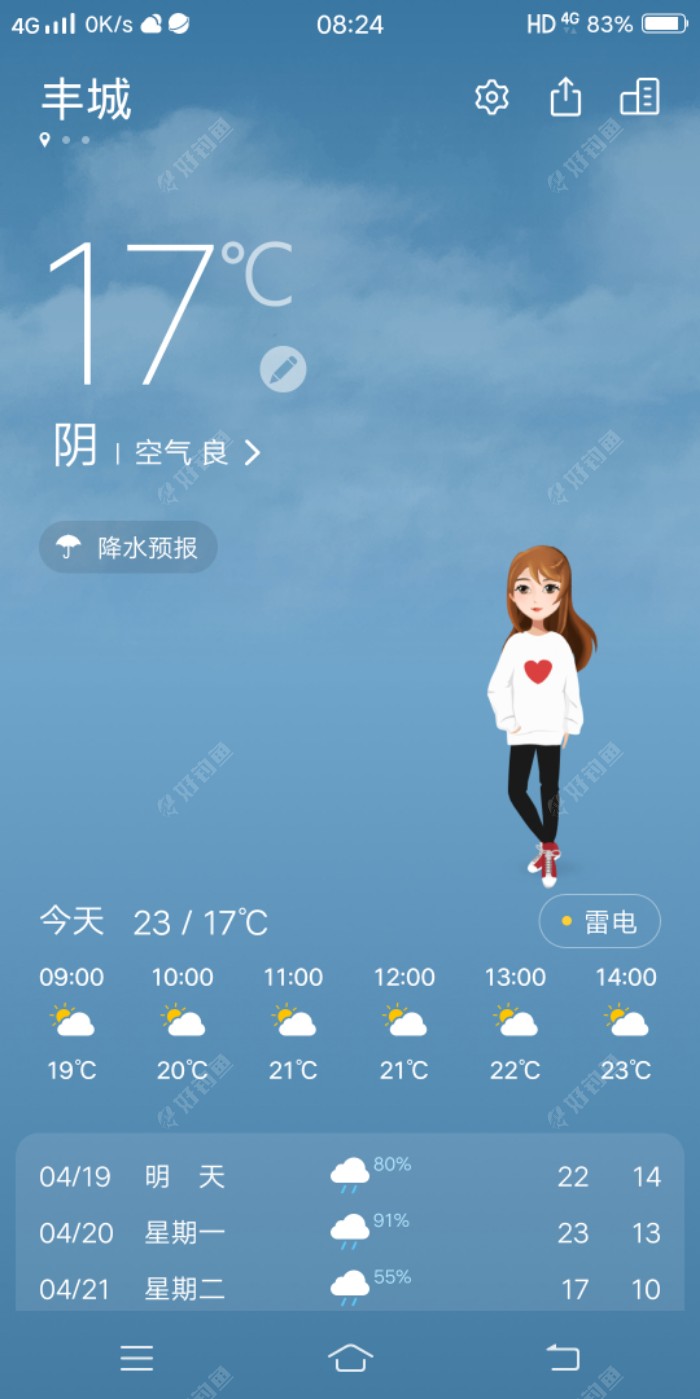Open the 降水预报 precipitation forecast
Viewport: 700px width, 1399px height.
point(128,547)
